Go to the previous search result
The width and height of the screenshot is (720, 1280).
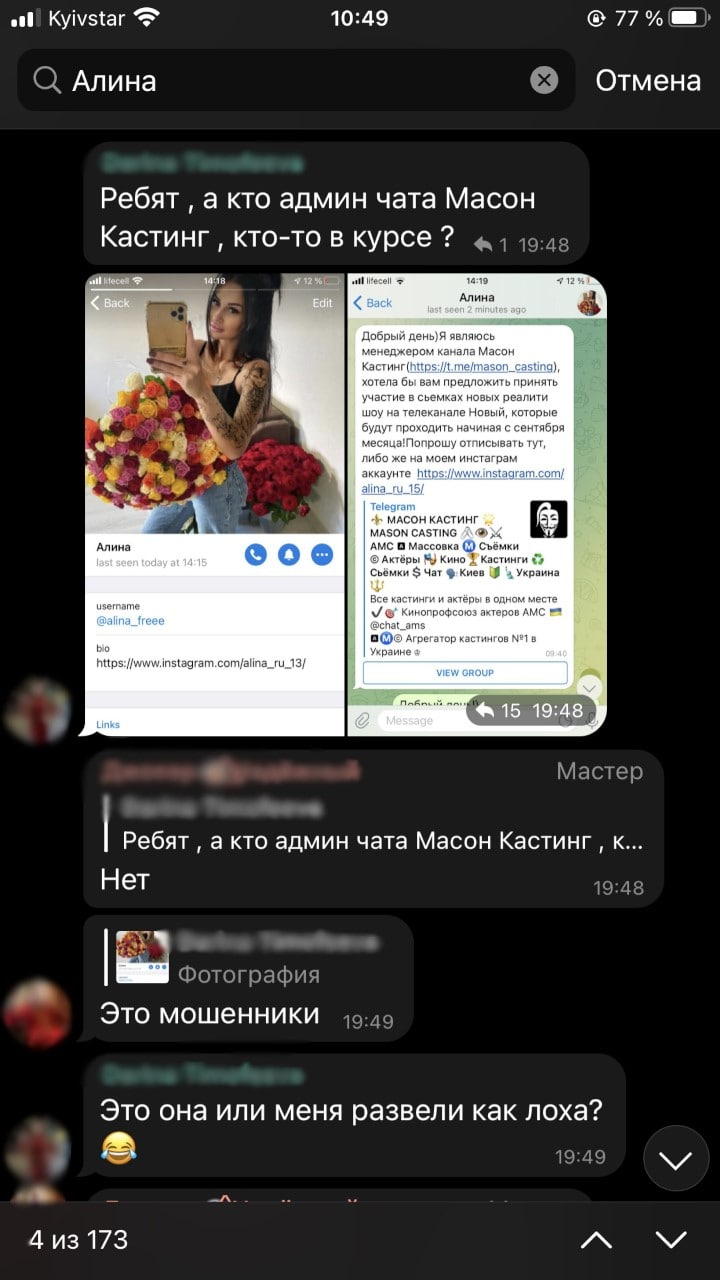pyautogui.click(x=596, y=1240)
